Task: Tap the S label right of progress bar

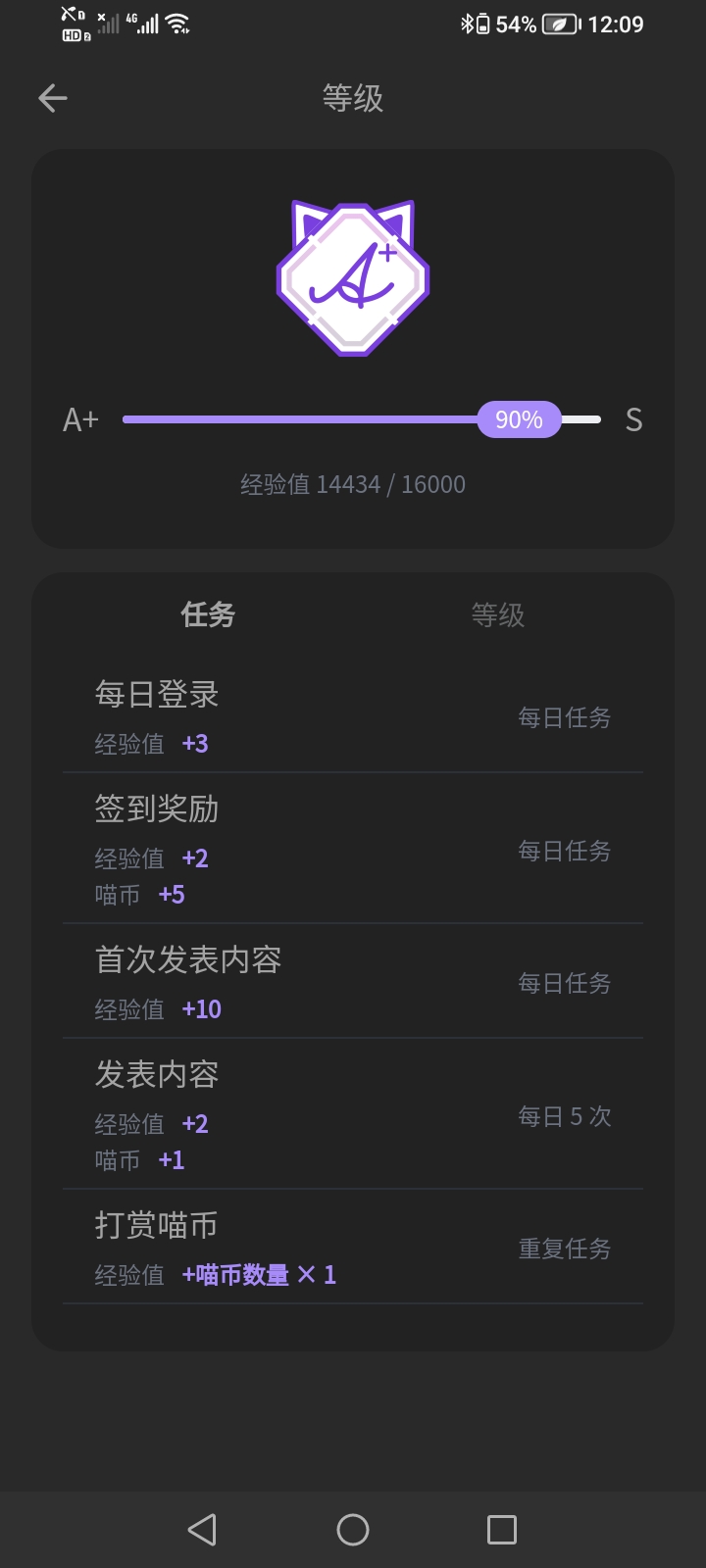Action: coord(635,419)
